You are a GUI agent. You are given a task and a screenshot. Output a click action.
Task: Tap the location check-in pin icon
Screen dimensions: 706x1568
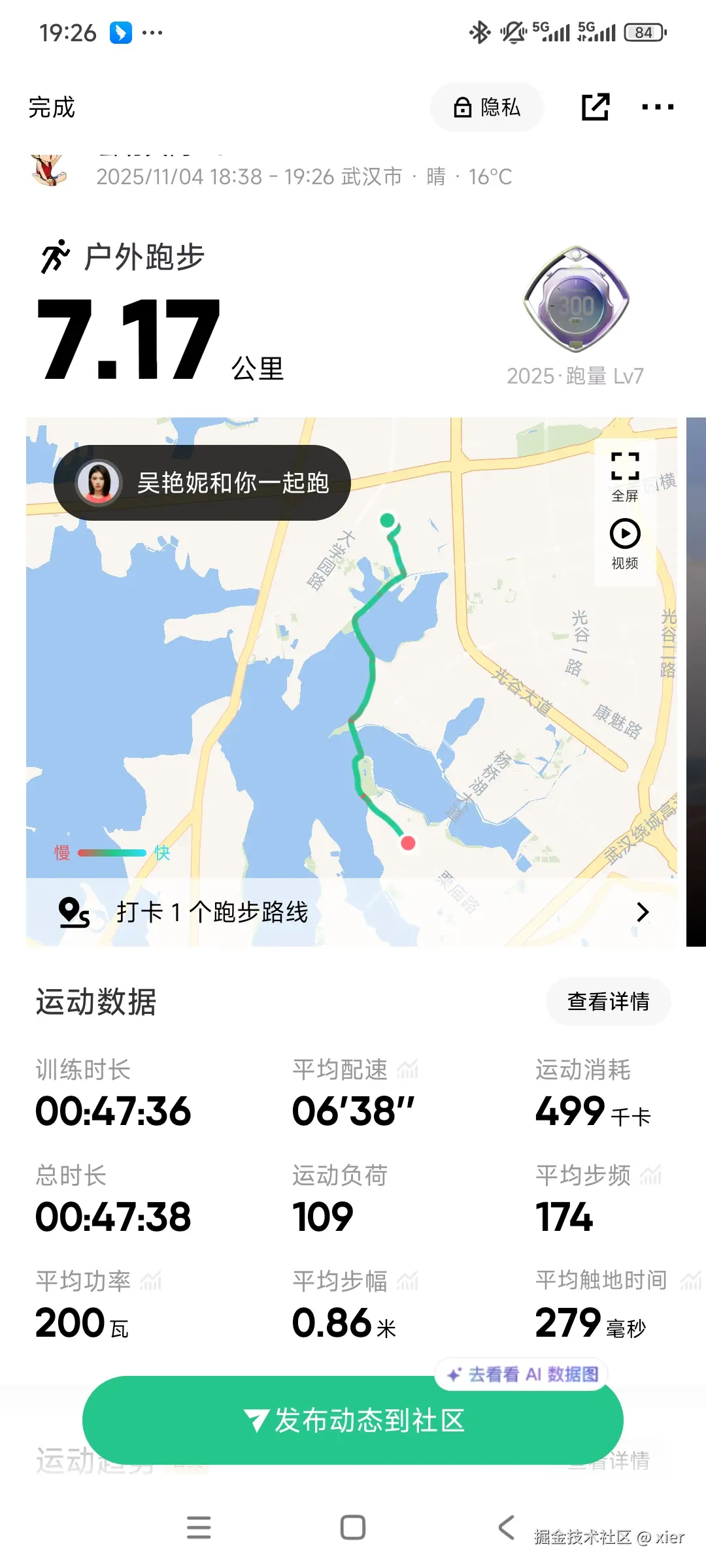coord(74,911)
